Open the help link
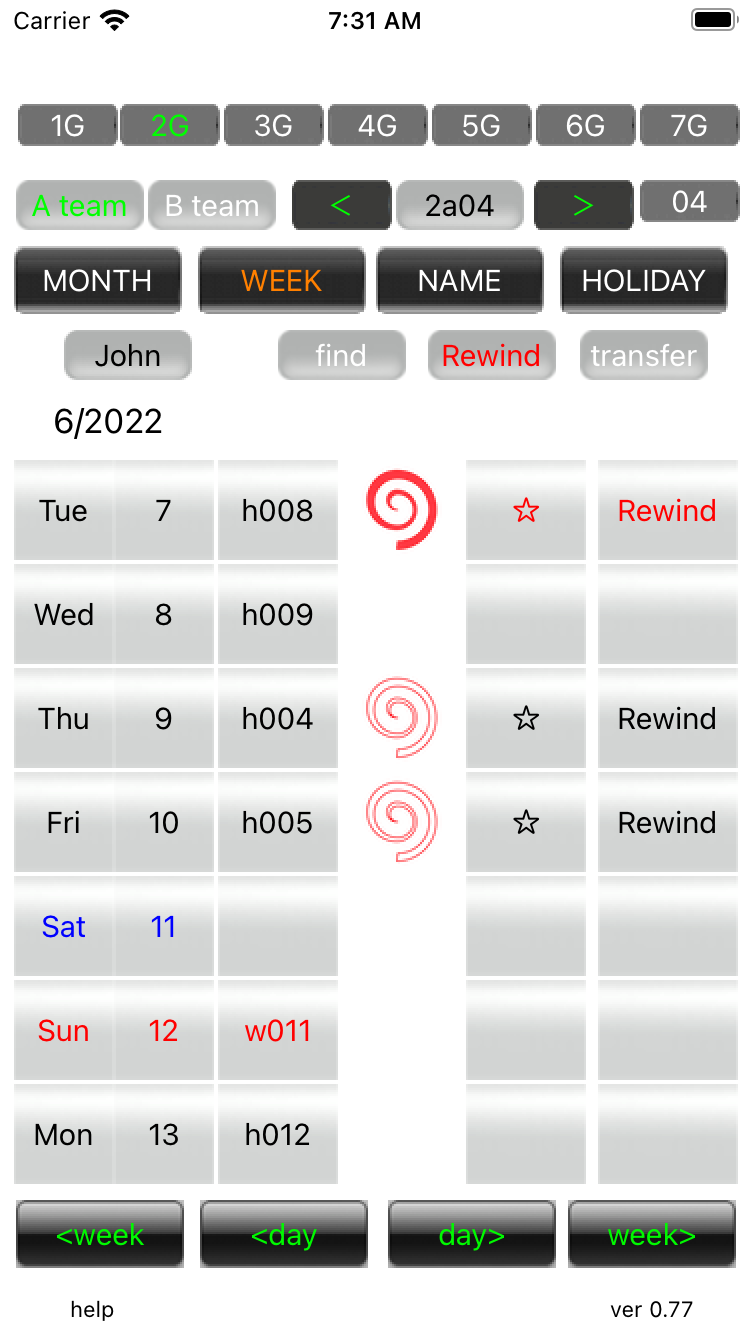 pyautogui.click(x=92, y=1310)
